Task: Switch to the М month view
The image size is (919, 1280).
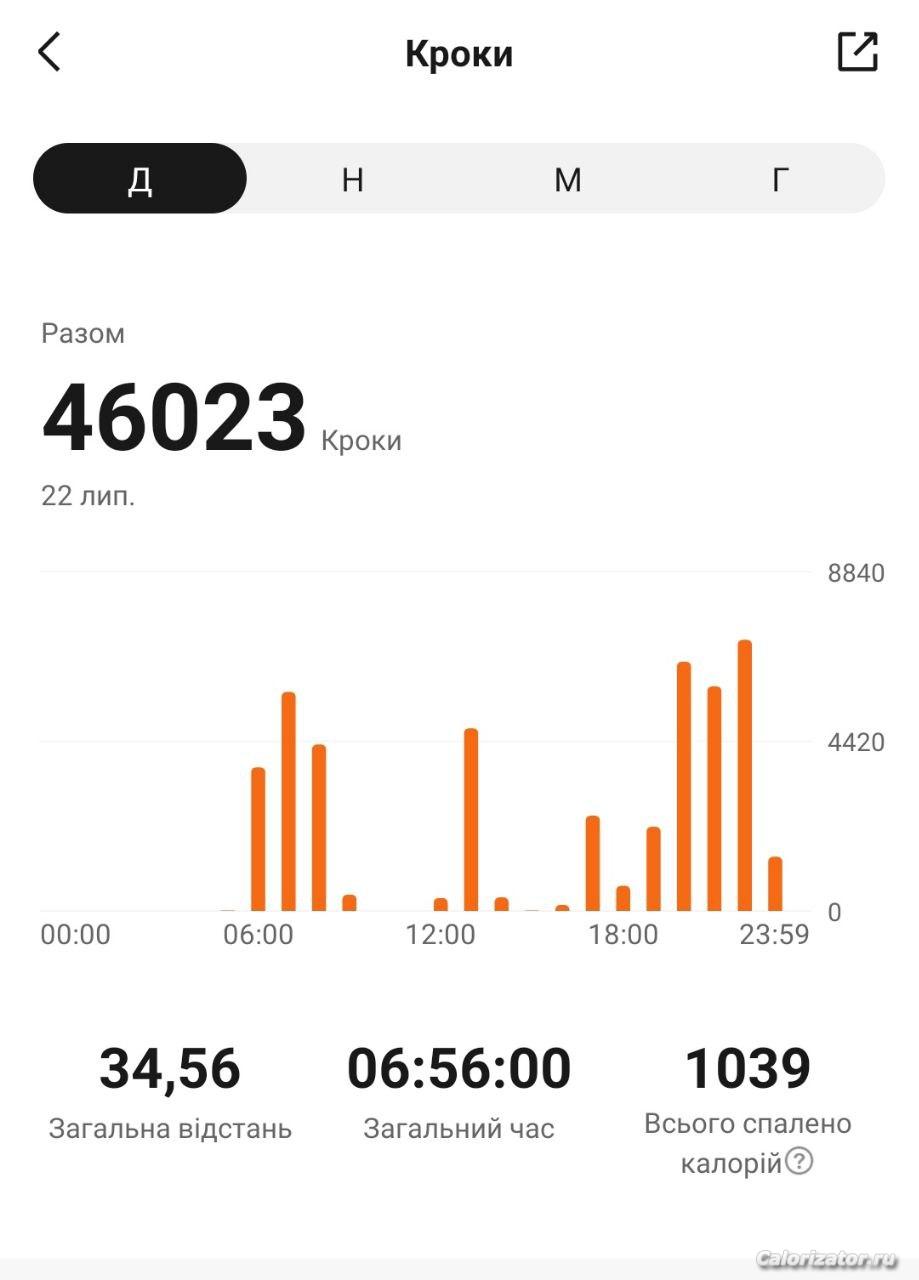Action: 567,179
